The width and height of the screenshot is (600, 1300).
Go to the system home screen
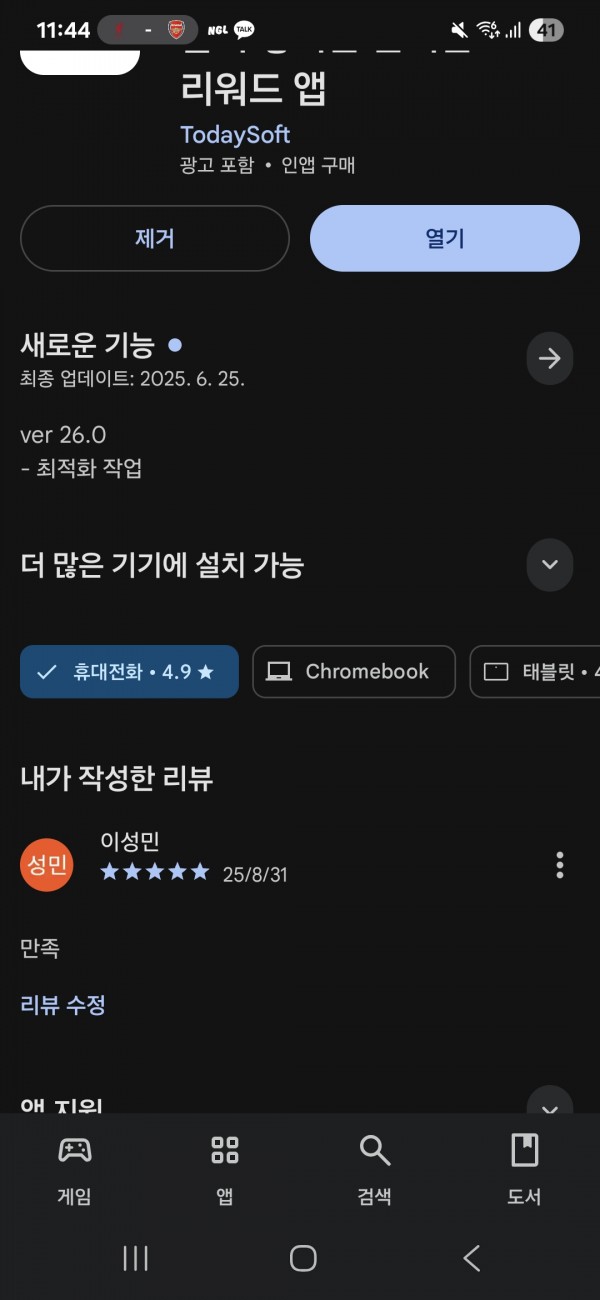[303, 1258]
